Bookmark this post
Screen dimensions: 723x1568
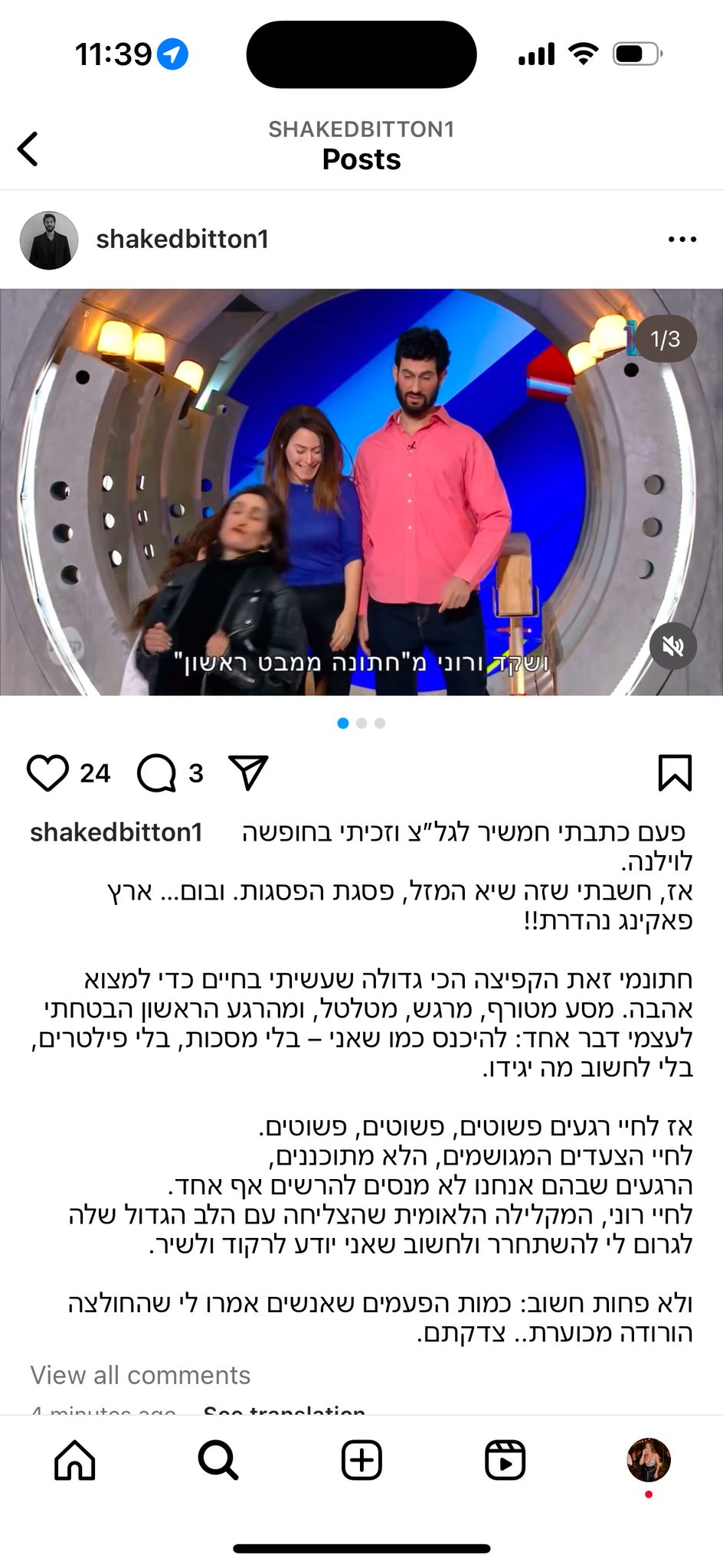(x=675, y=773)
